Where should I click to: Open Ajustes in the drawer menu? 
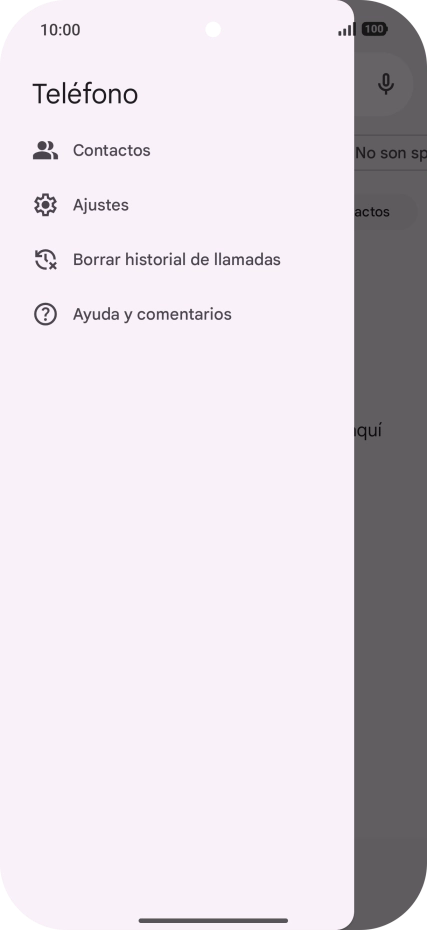177,205
